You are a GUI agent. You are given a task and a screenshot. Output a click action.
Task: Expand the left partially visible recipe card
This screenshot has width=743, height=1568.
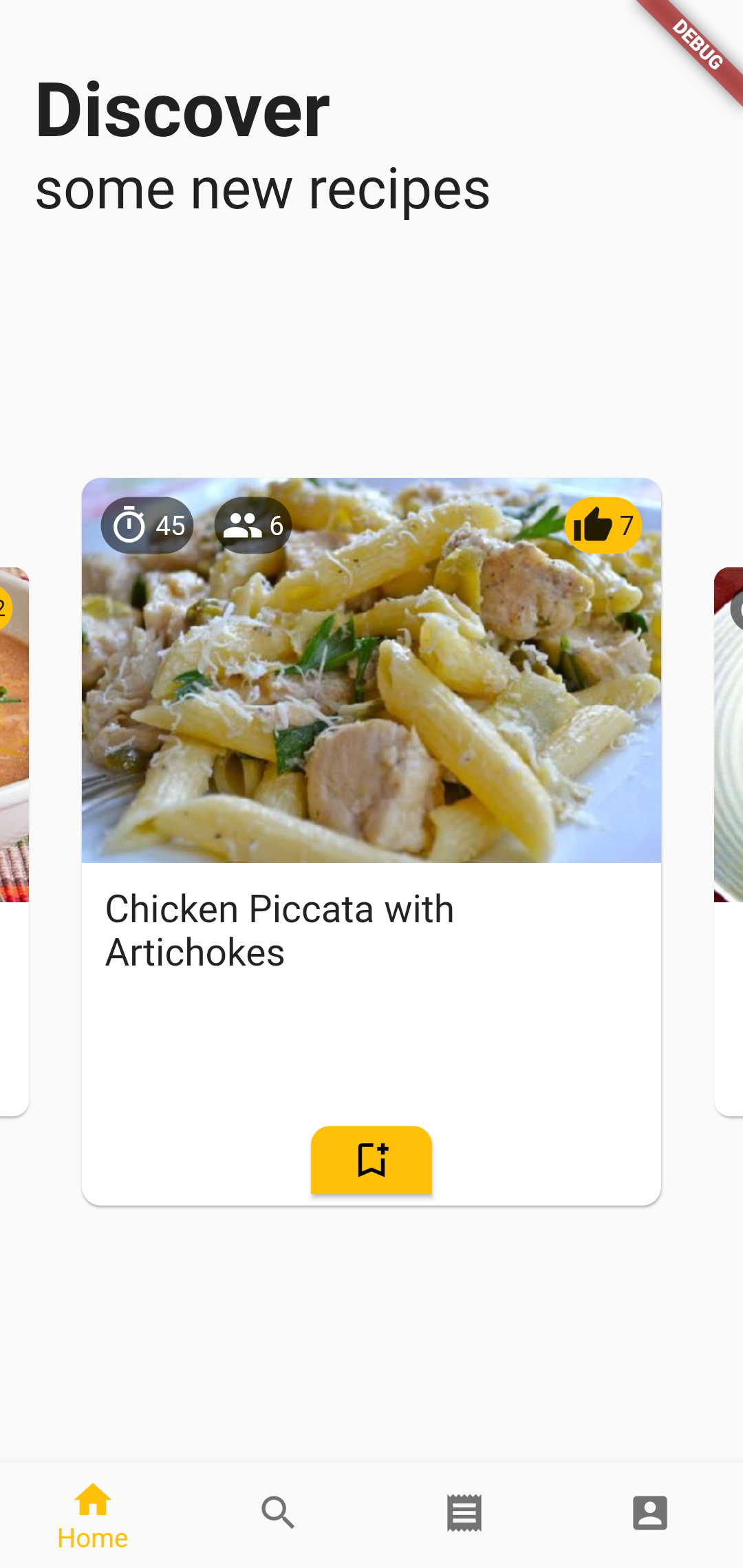[x=14, y=756]
